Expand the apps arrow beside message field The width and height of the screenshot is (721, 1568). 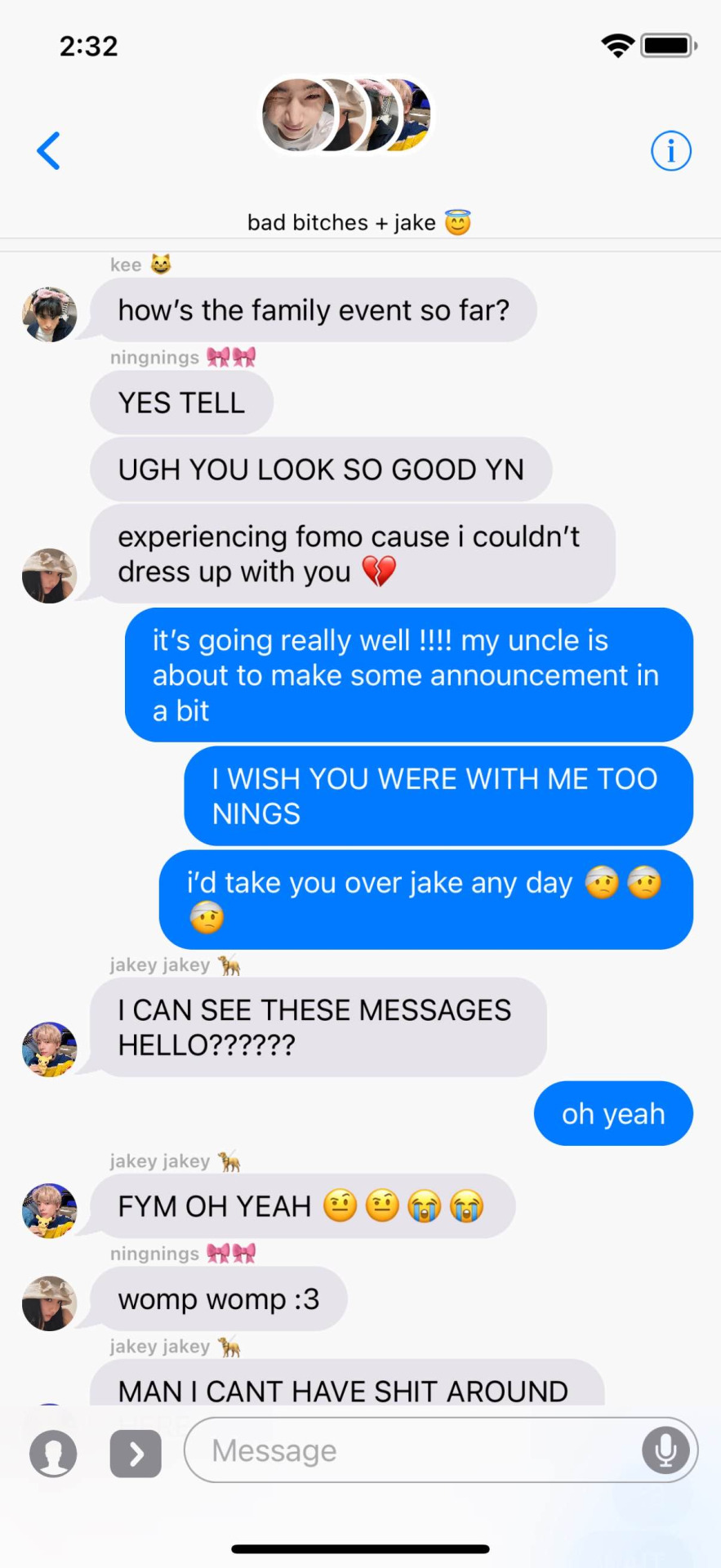point(136,1454)
